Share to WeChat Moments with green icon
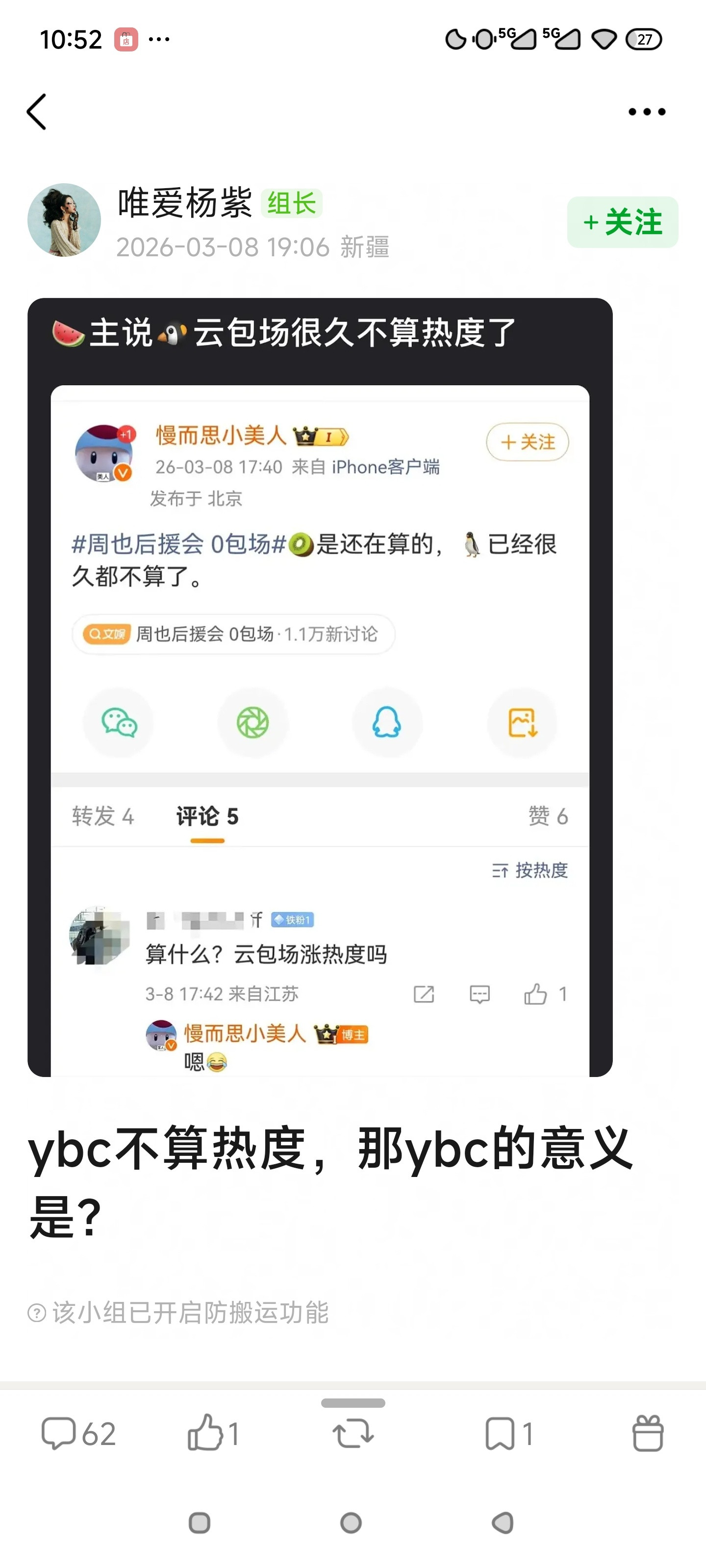The image size is (706, 1568). (252, 723)
